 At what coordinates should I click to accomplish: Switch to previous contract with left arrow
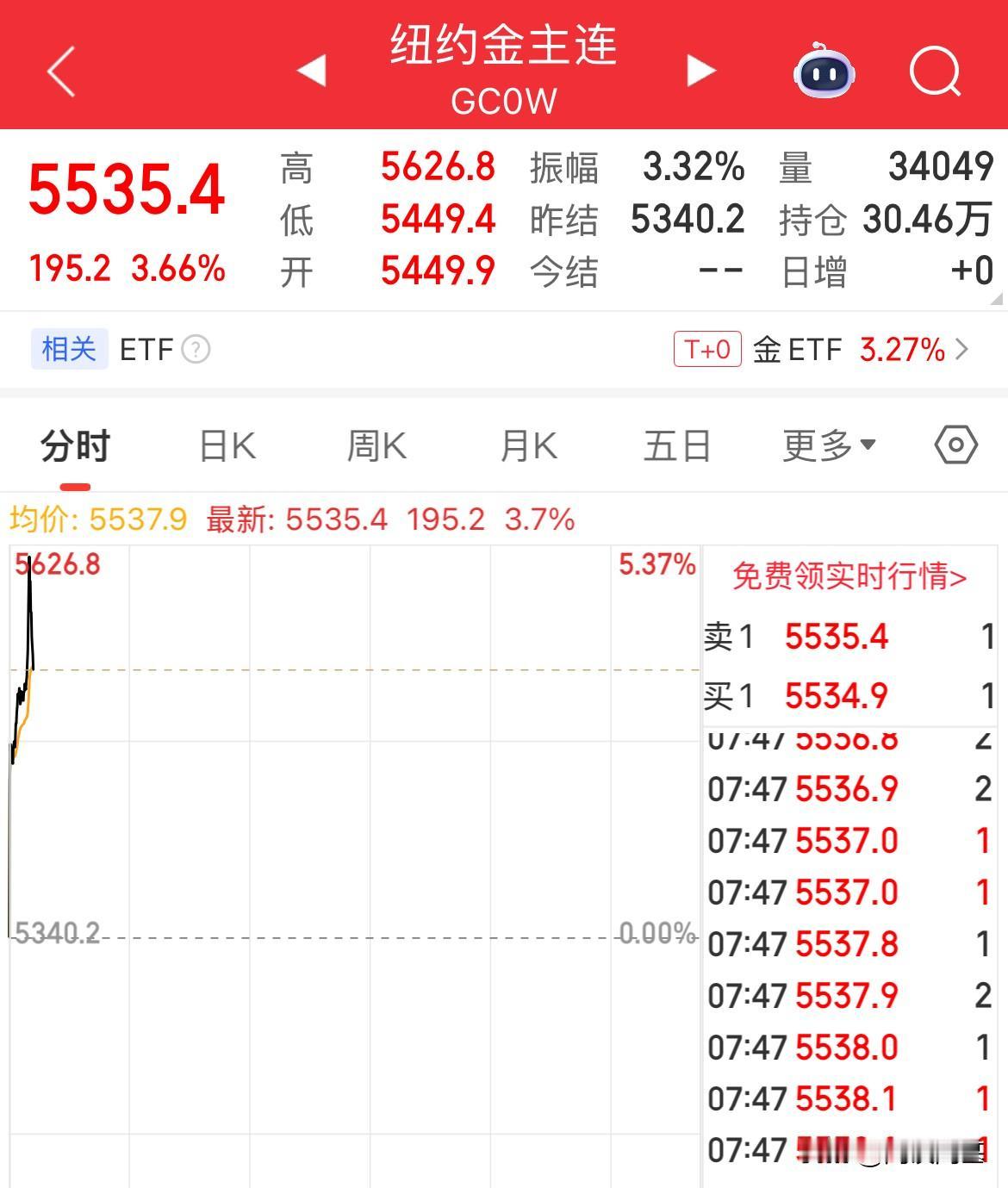point(312,71)
